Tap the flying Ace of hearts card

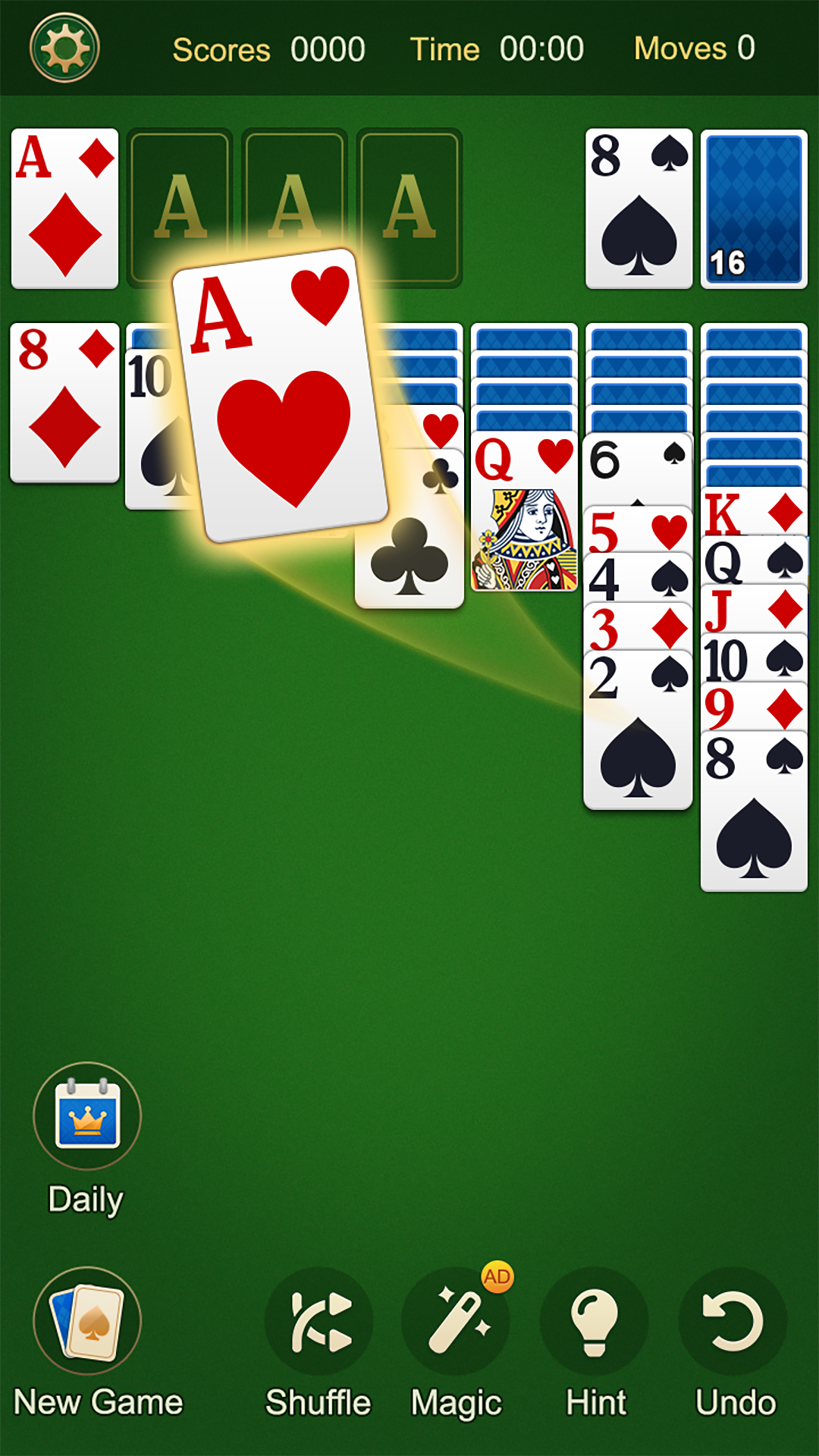tap(281, 396)
